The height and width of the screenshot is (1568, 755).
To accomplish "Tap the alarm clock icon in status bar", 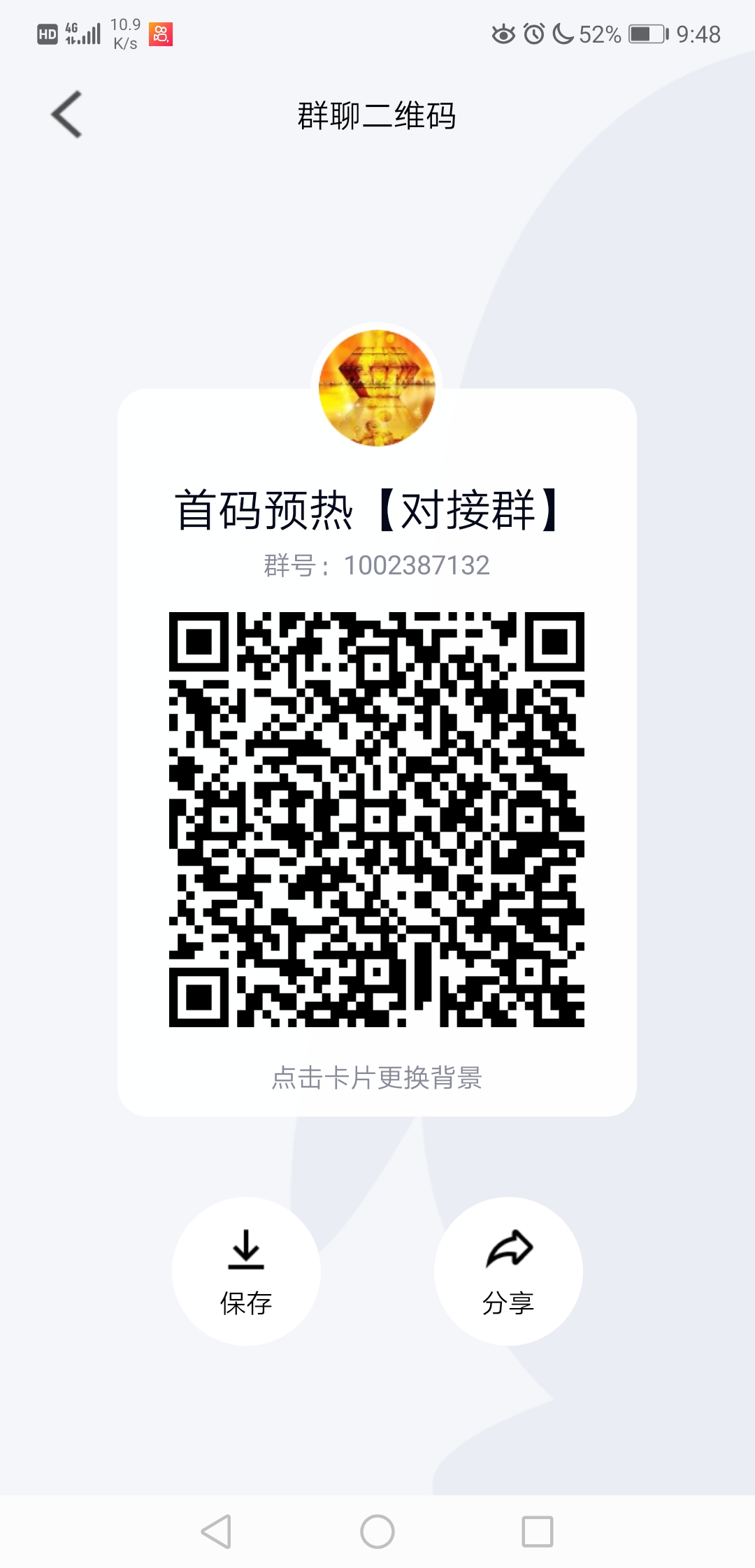I will click(533, 34).
